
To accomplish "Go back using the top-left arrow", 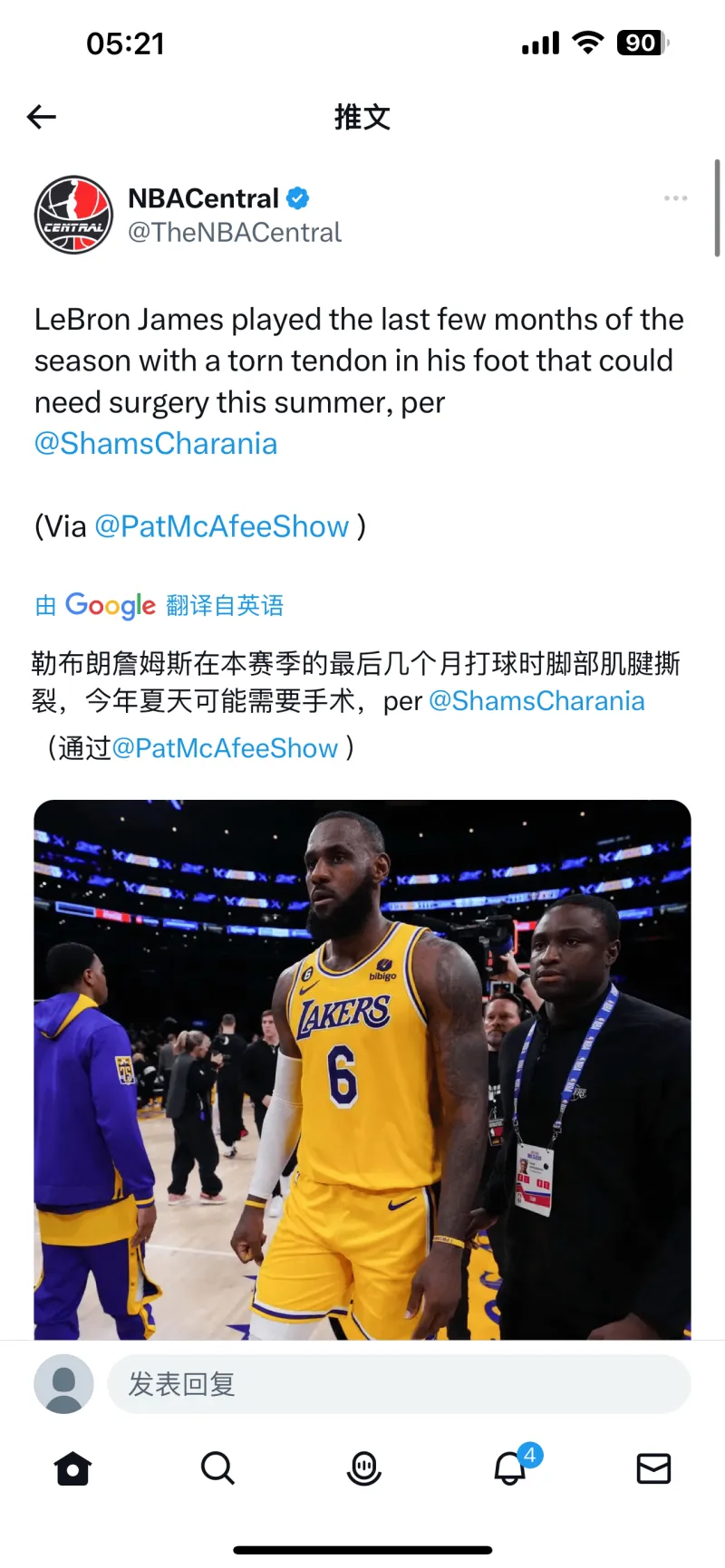I will [x=42, y=117].
